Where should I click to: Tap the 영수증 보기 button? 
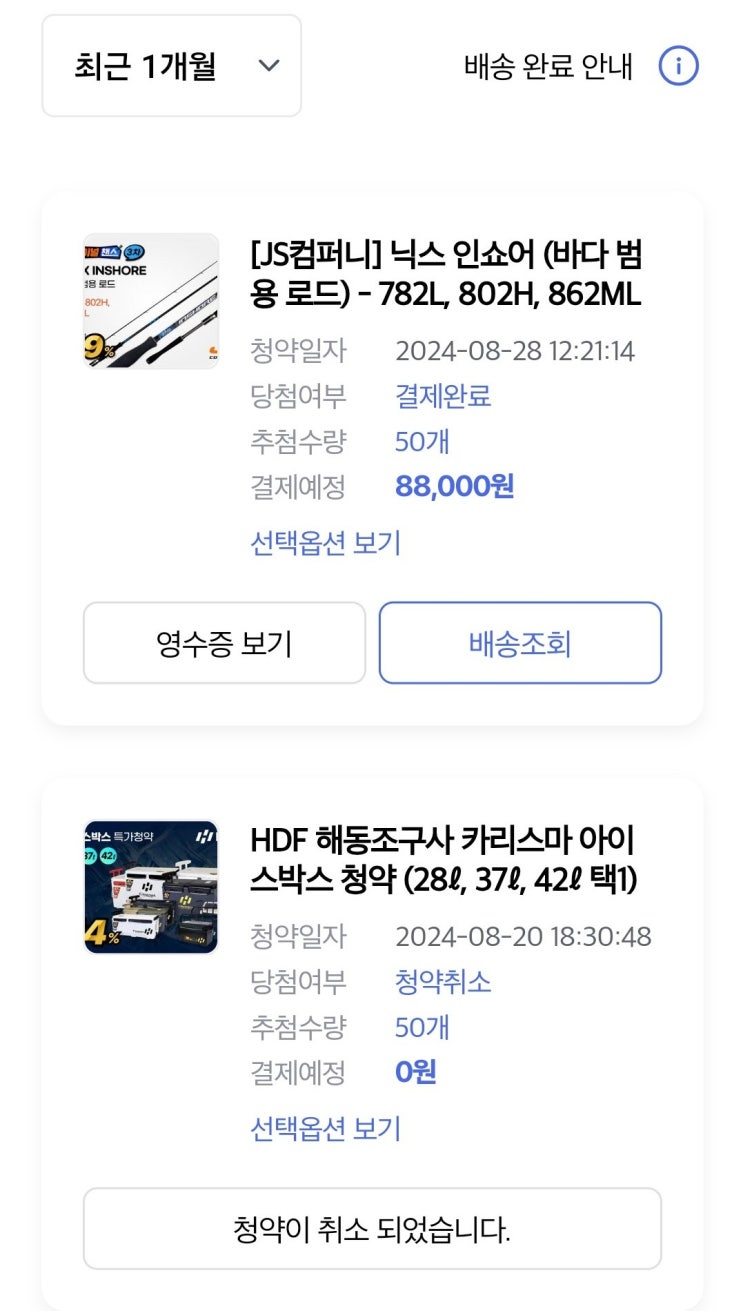[224, 643]
